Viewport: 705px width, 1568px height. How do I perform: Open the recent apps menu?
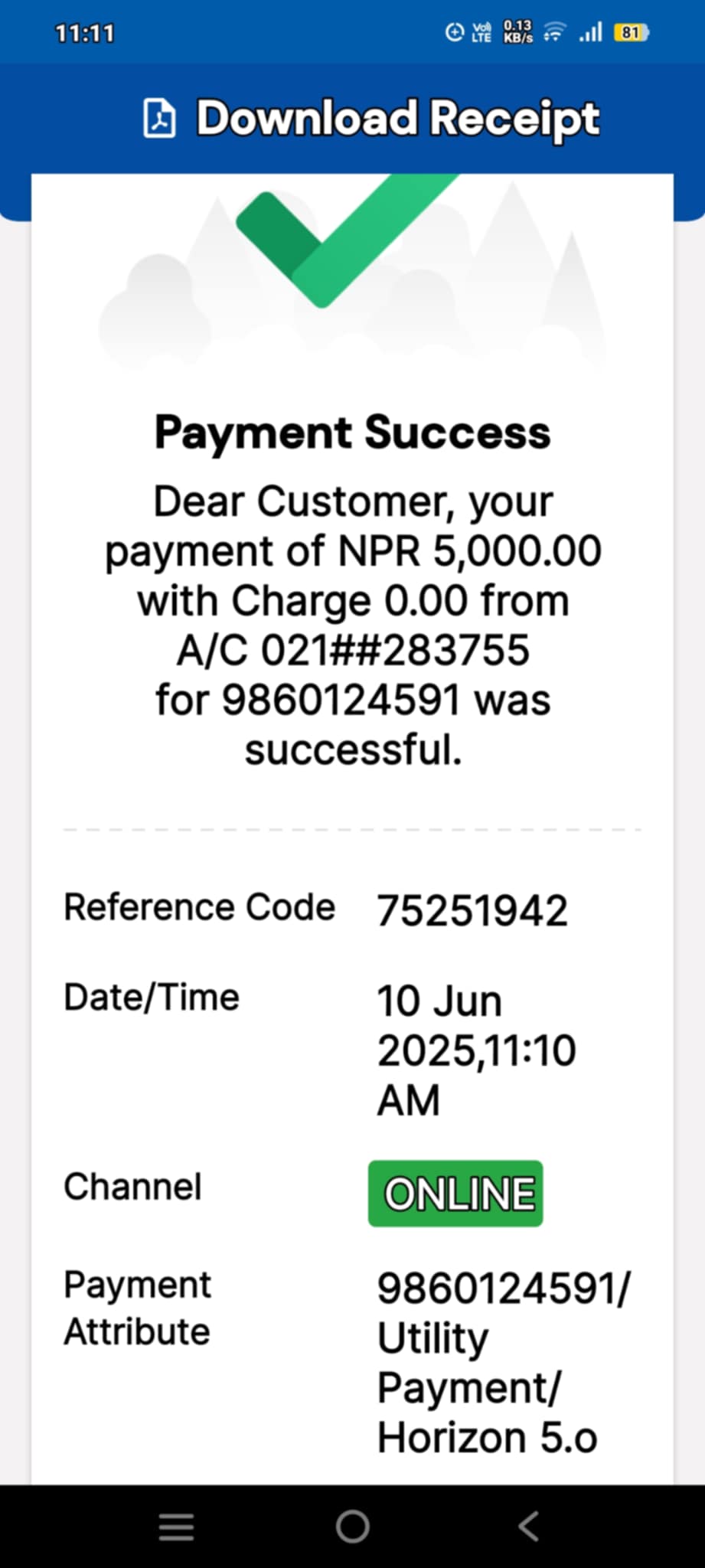176,1527
